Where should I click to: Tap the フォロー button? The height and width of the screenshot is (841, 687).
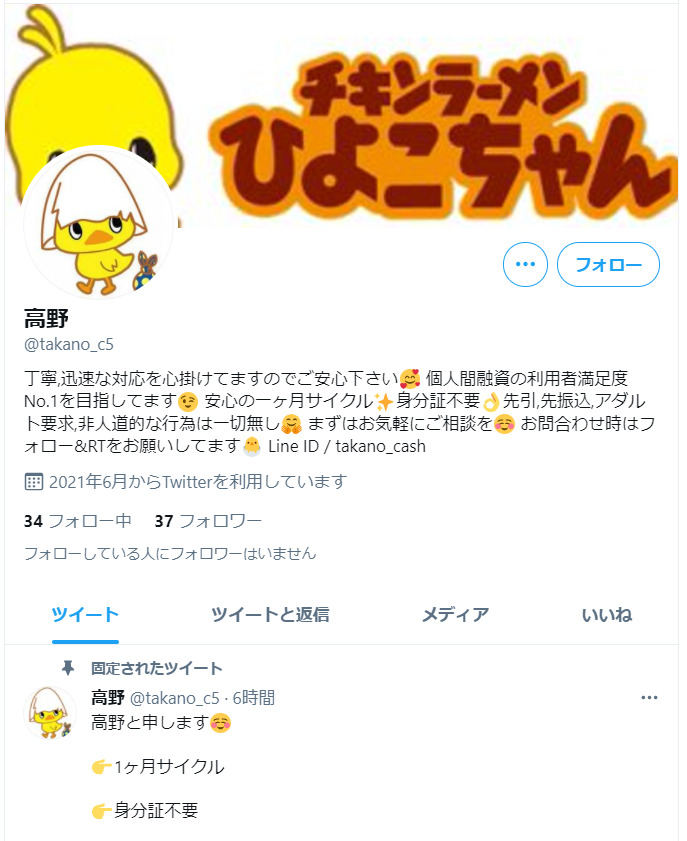point(608,265)
